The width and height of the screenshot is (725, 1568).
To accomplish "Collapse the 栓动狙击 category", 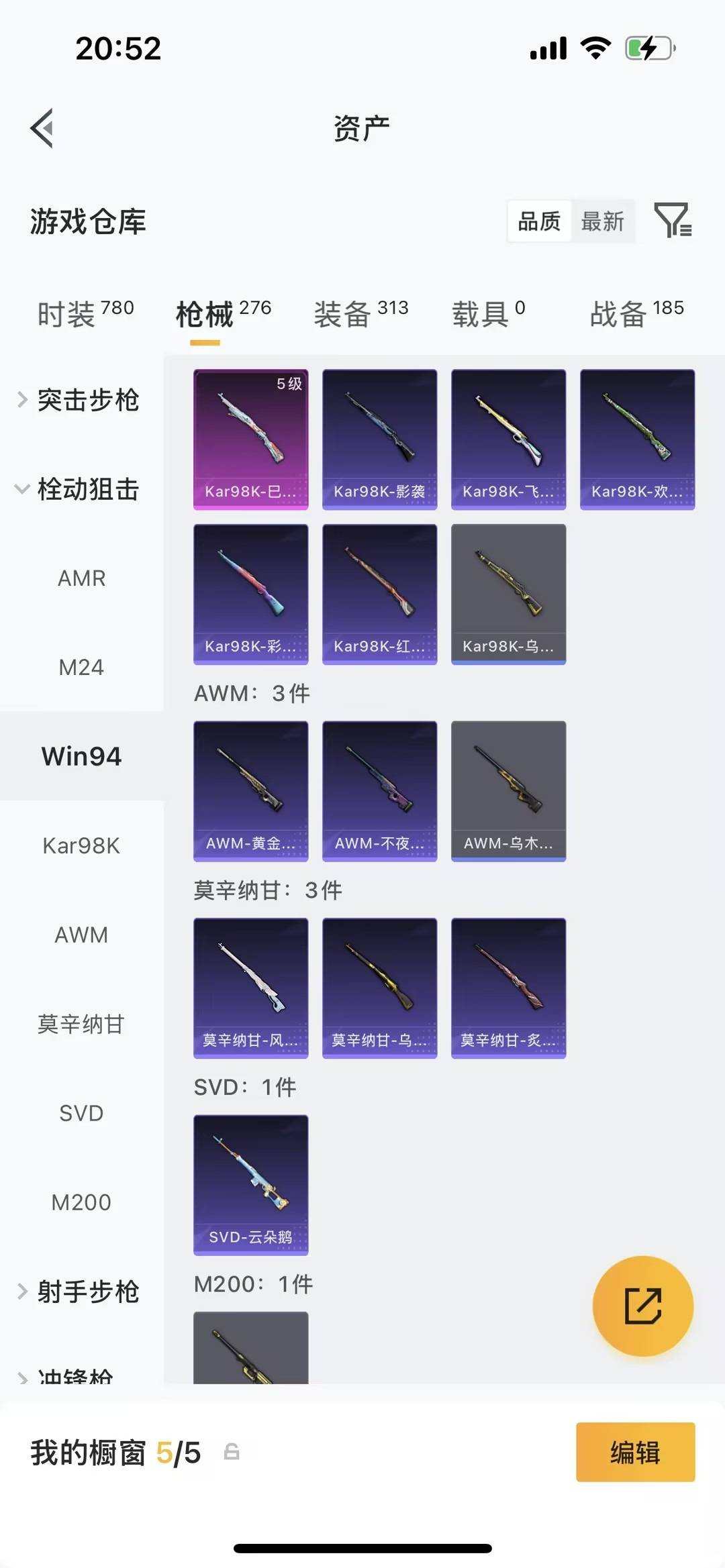I will (81, 490).
